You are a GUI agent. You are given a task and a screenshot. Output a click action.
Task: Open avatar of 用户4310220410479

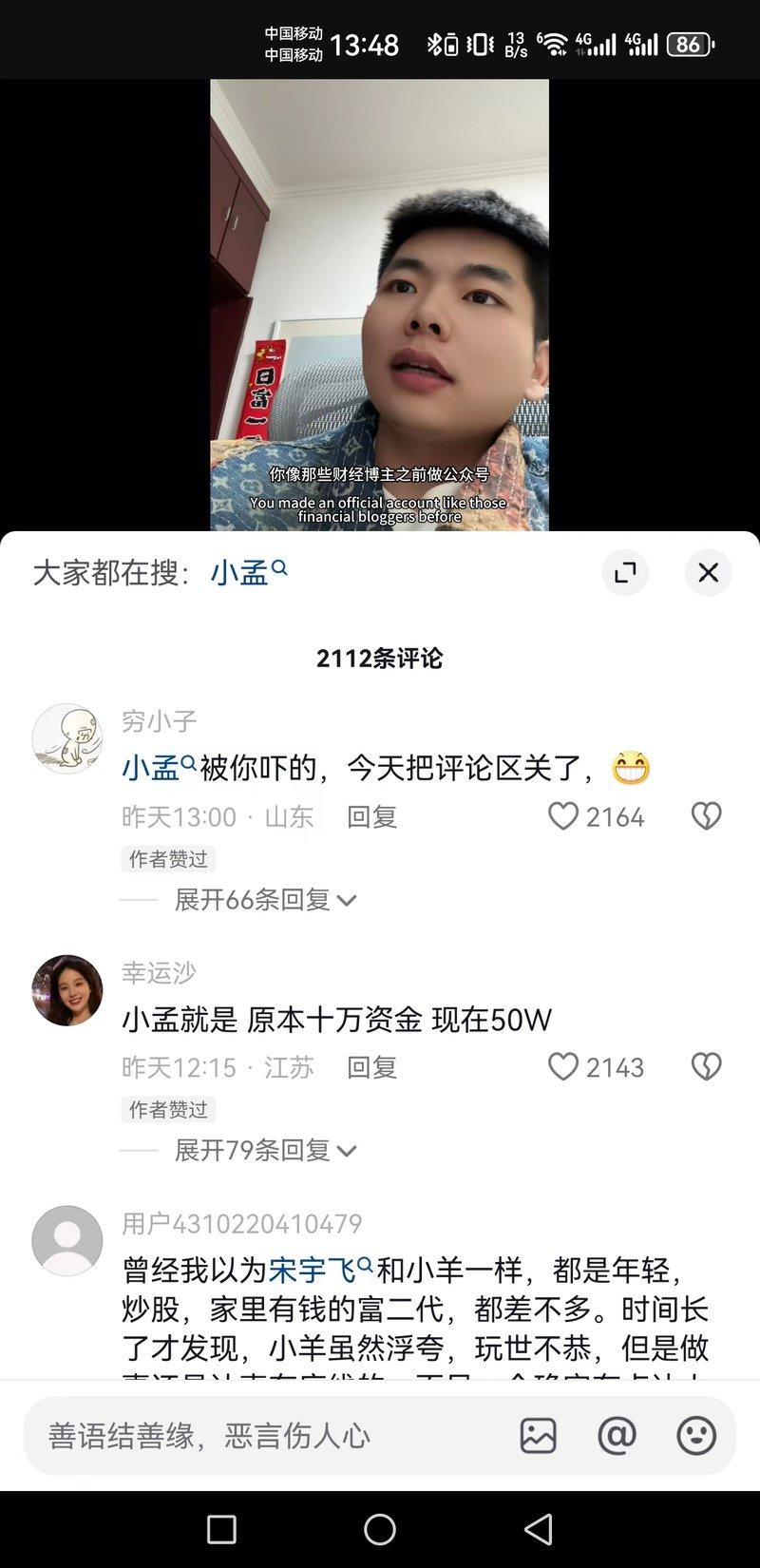point(66,1241)
